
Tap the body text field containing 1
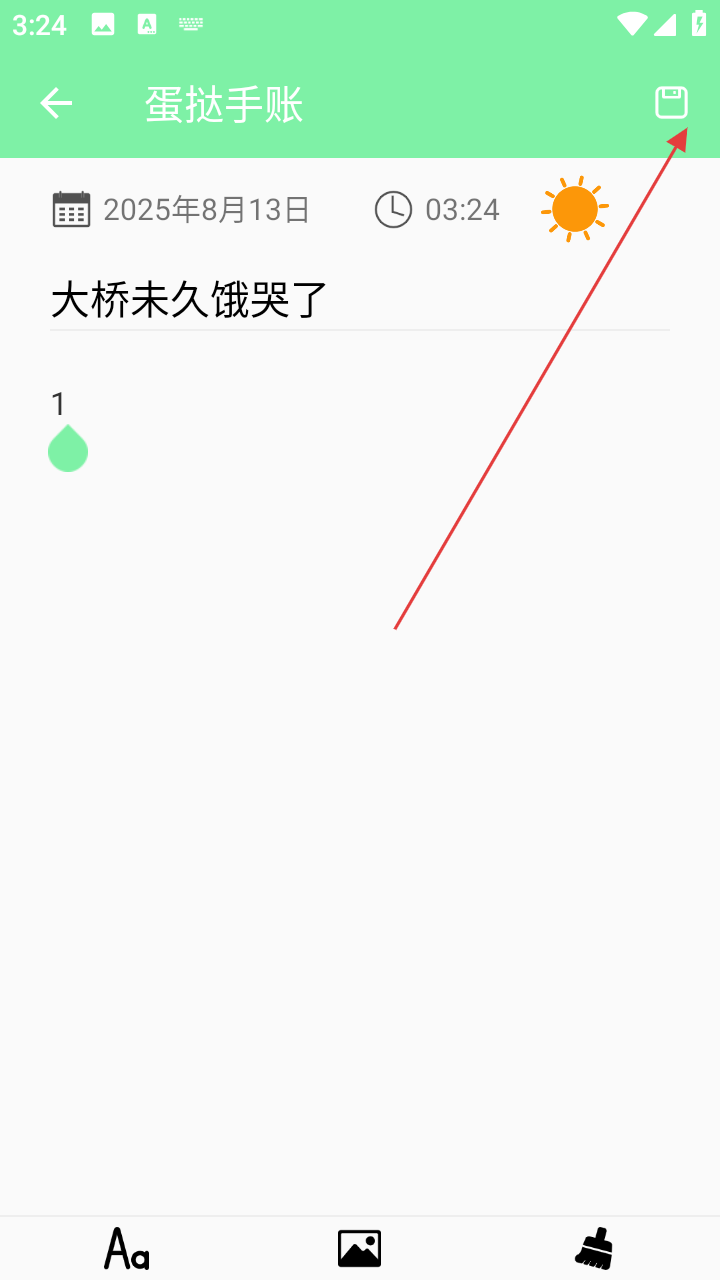click(x=360, y=404)
